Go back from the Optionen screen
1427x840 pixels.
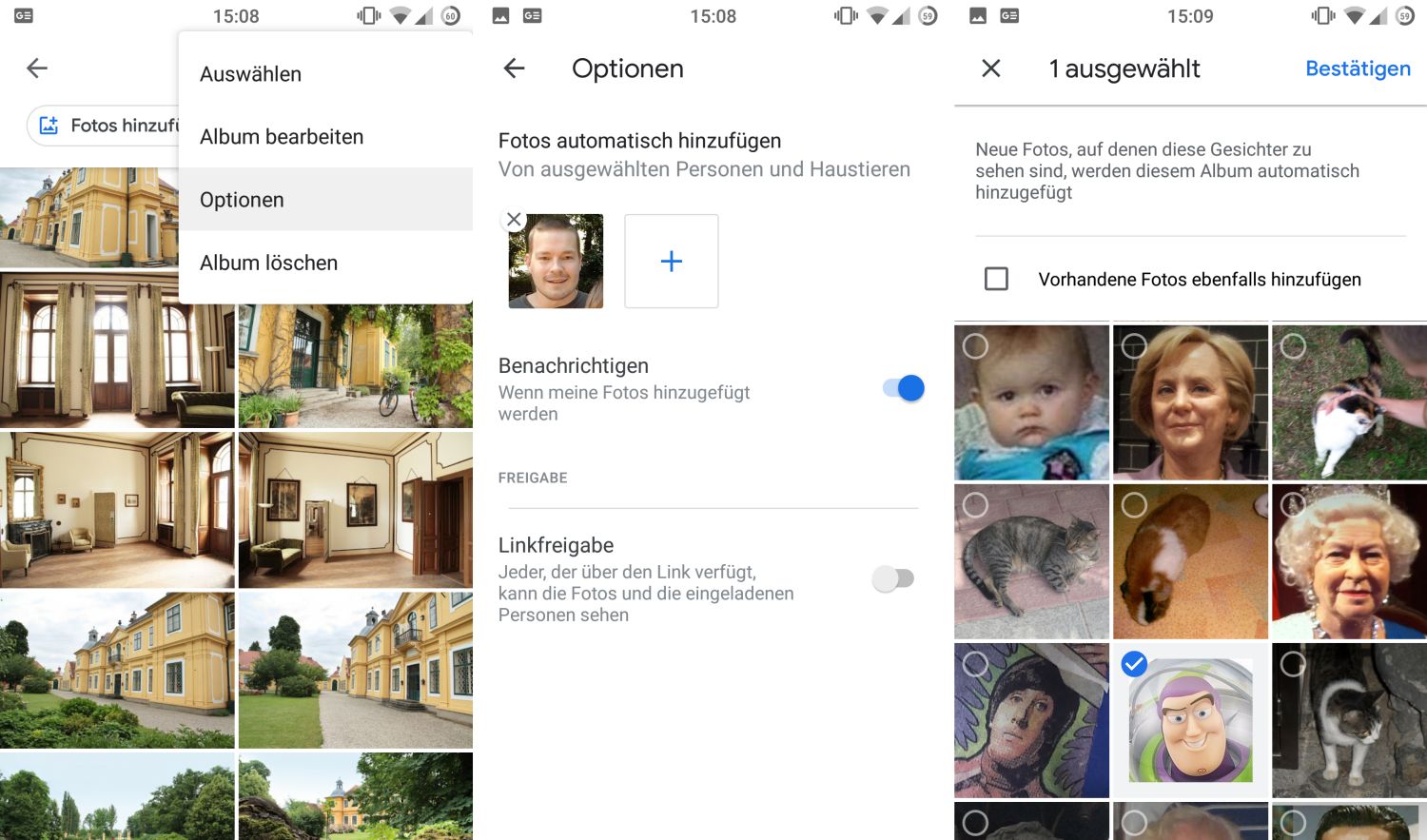[515, 68]
